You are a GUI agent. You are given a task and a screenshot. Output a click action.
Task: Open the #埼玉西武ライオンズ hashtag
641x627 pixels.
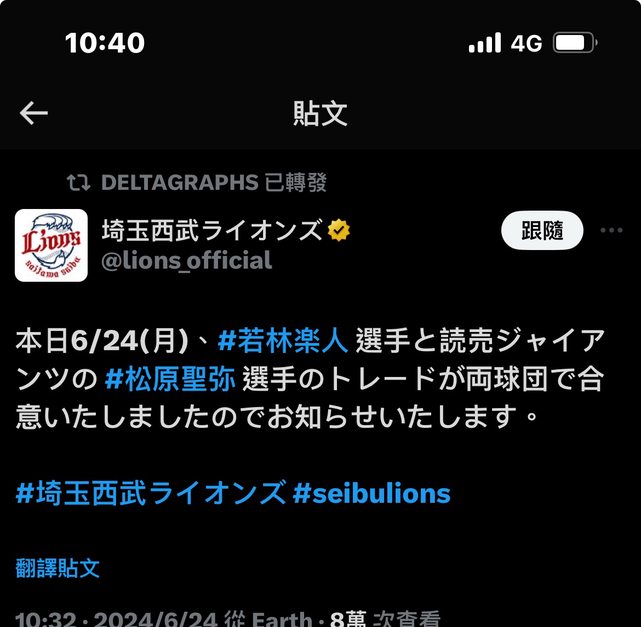click(149, 492)
